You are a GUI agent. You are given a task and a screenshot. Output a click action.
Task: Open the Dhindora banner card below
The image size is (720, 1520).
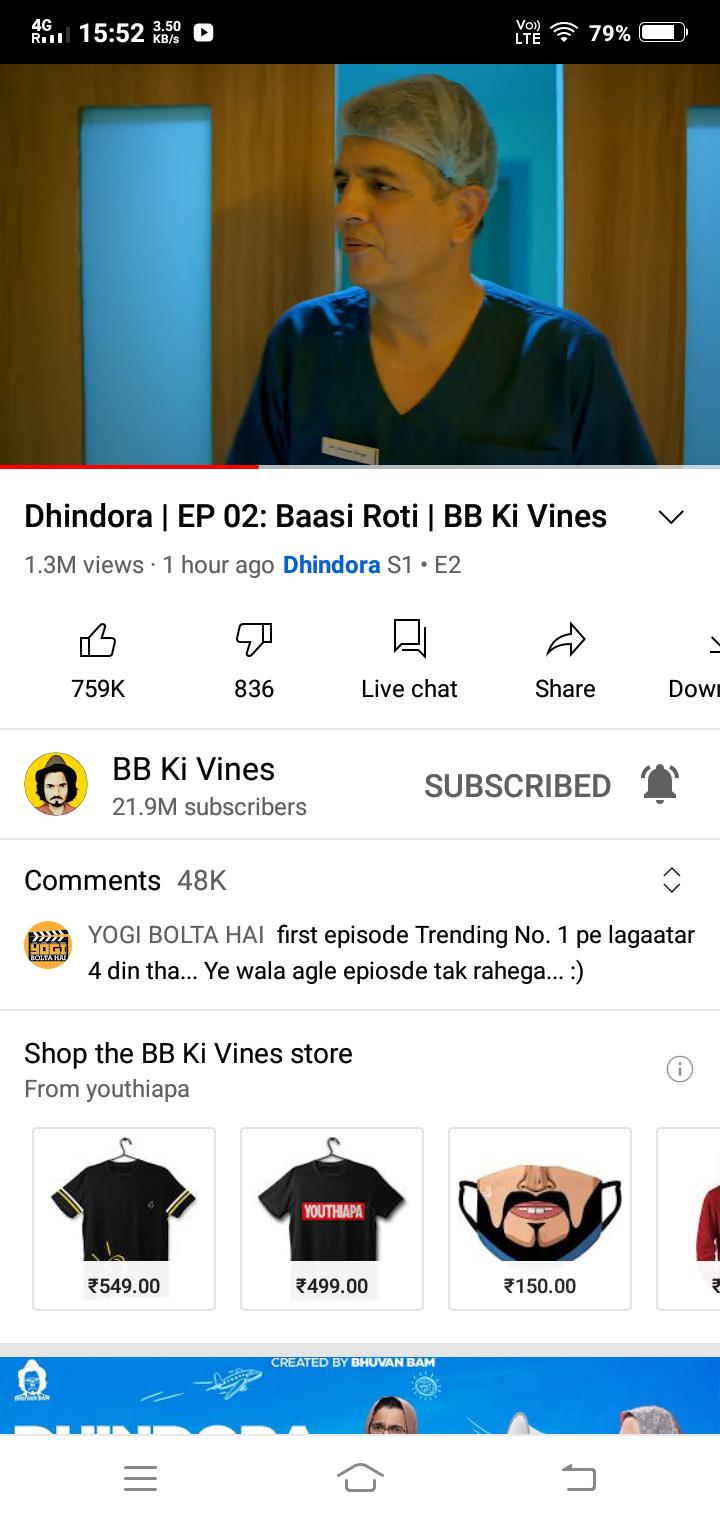(360, 1395)
